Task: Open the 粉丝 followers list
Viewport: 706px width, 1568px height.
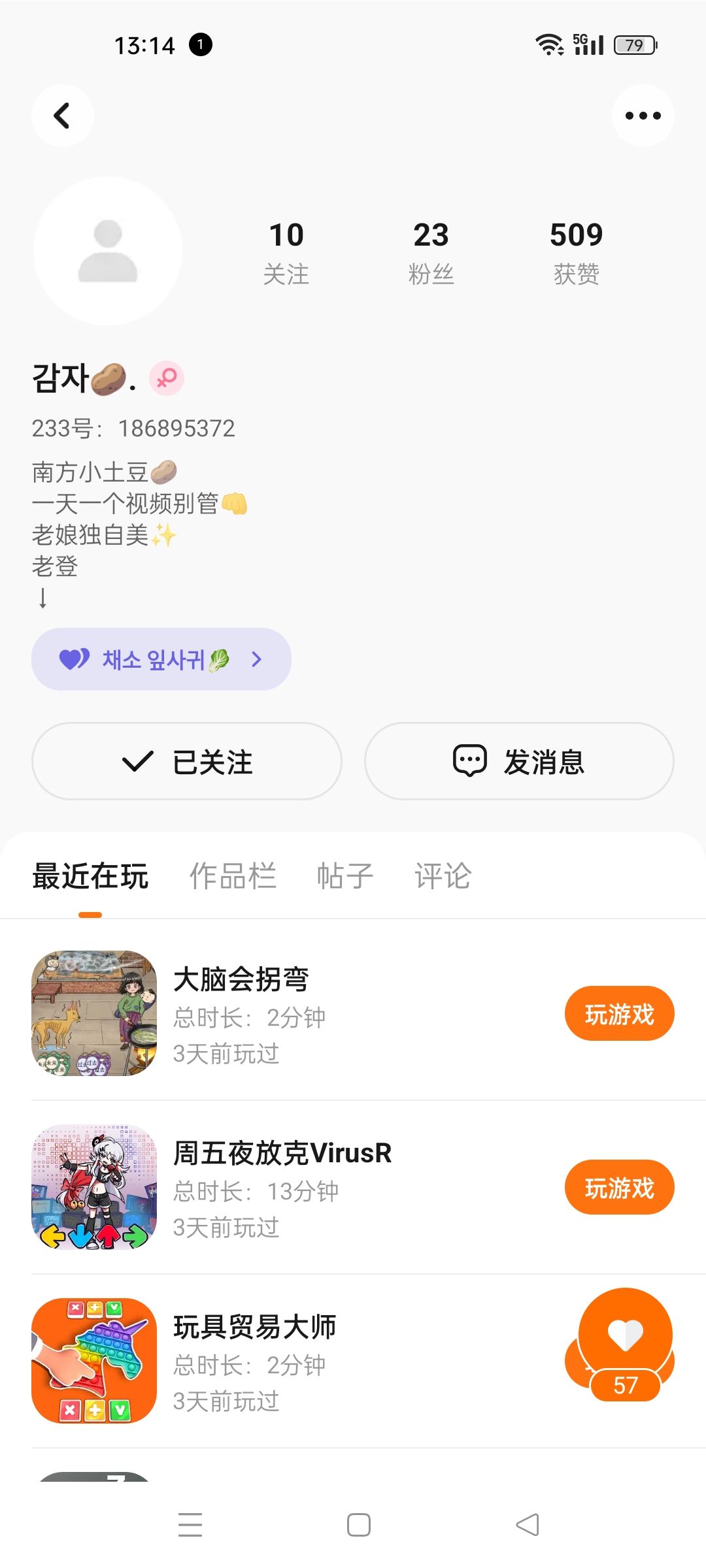Action: 431,252
